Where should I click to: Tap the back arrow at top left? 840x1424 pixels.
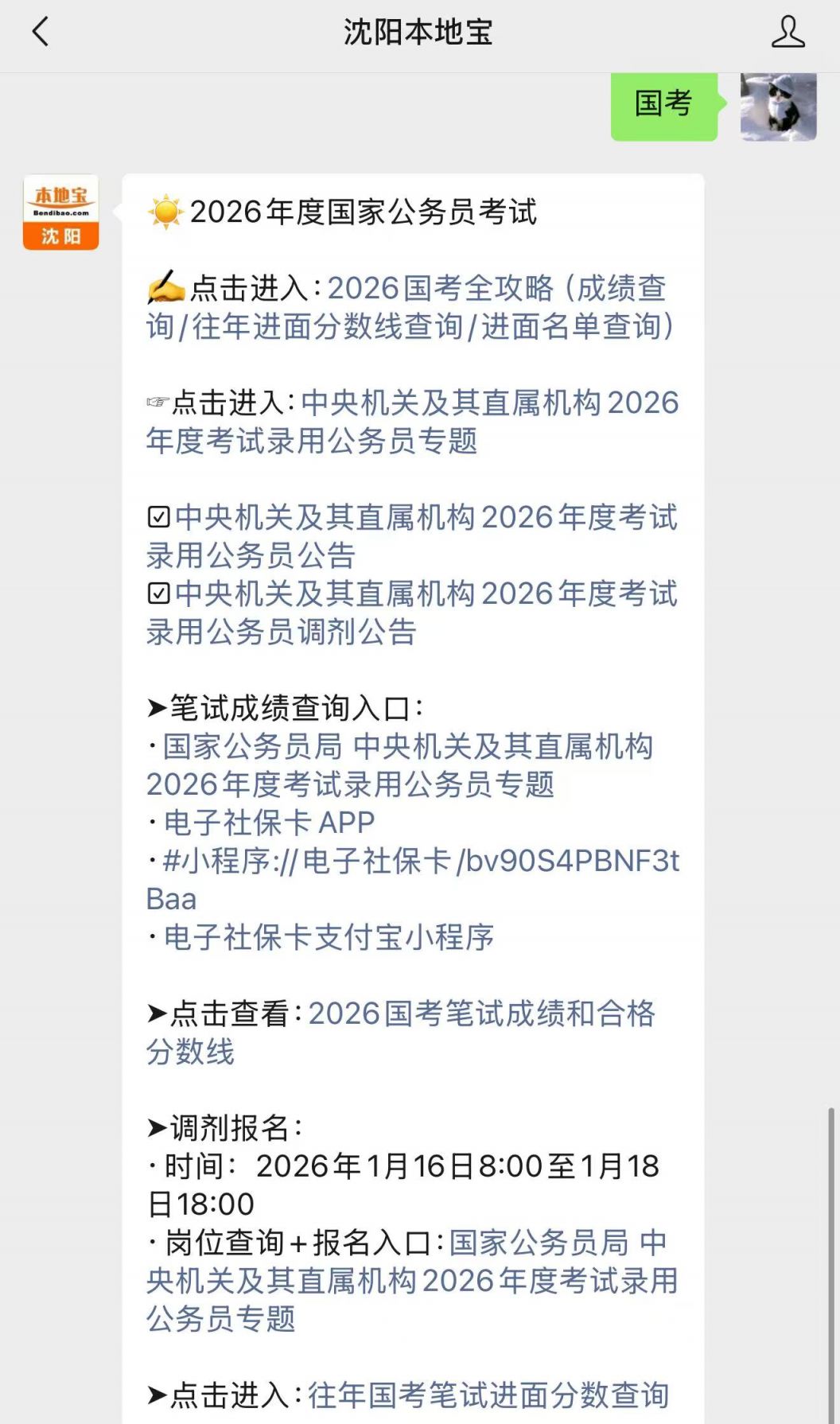[39, 33]
